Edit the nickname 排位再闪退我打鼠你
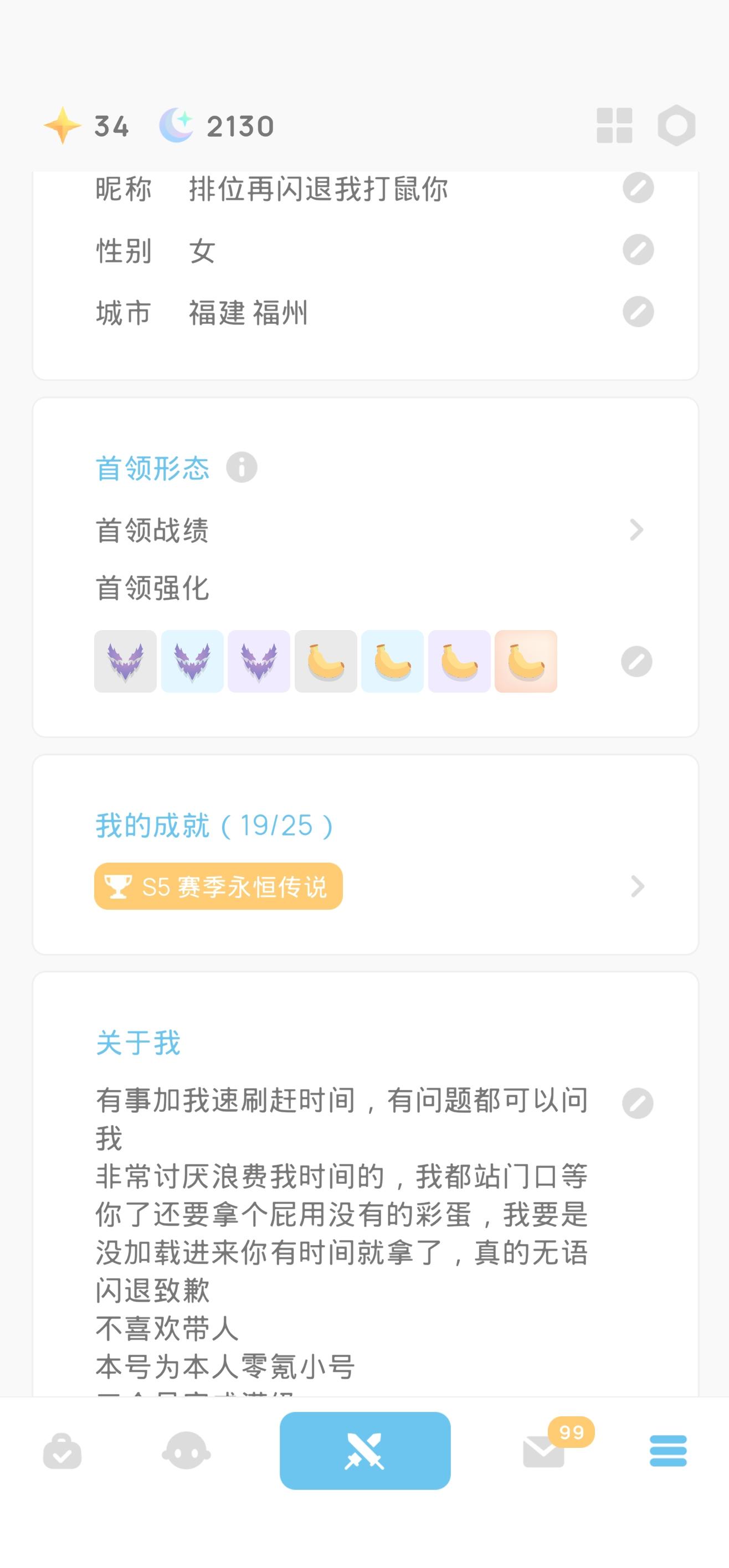 click(x=638, y=188)
